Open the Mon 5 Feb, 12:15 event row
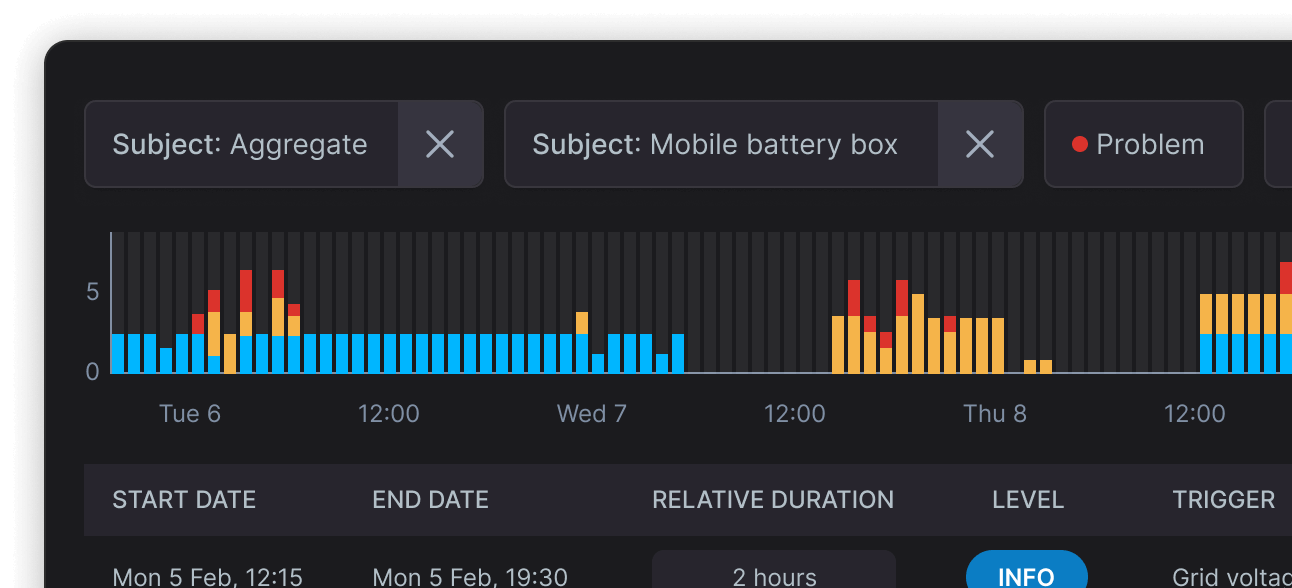This screenshot has height=588, width=1292. (207, 576)
